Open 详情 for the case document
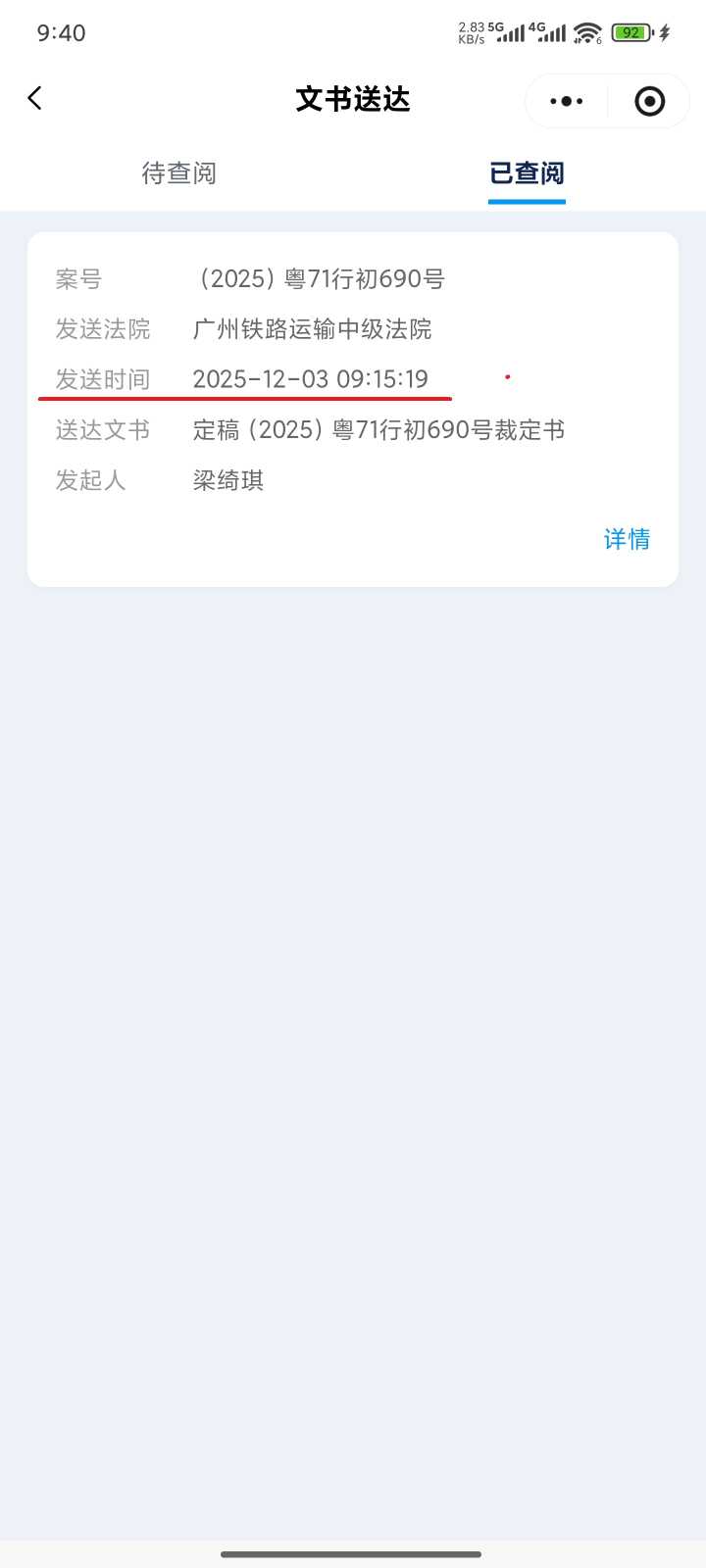Viewport: 706px width, 1568px height. tap(627, 540)
